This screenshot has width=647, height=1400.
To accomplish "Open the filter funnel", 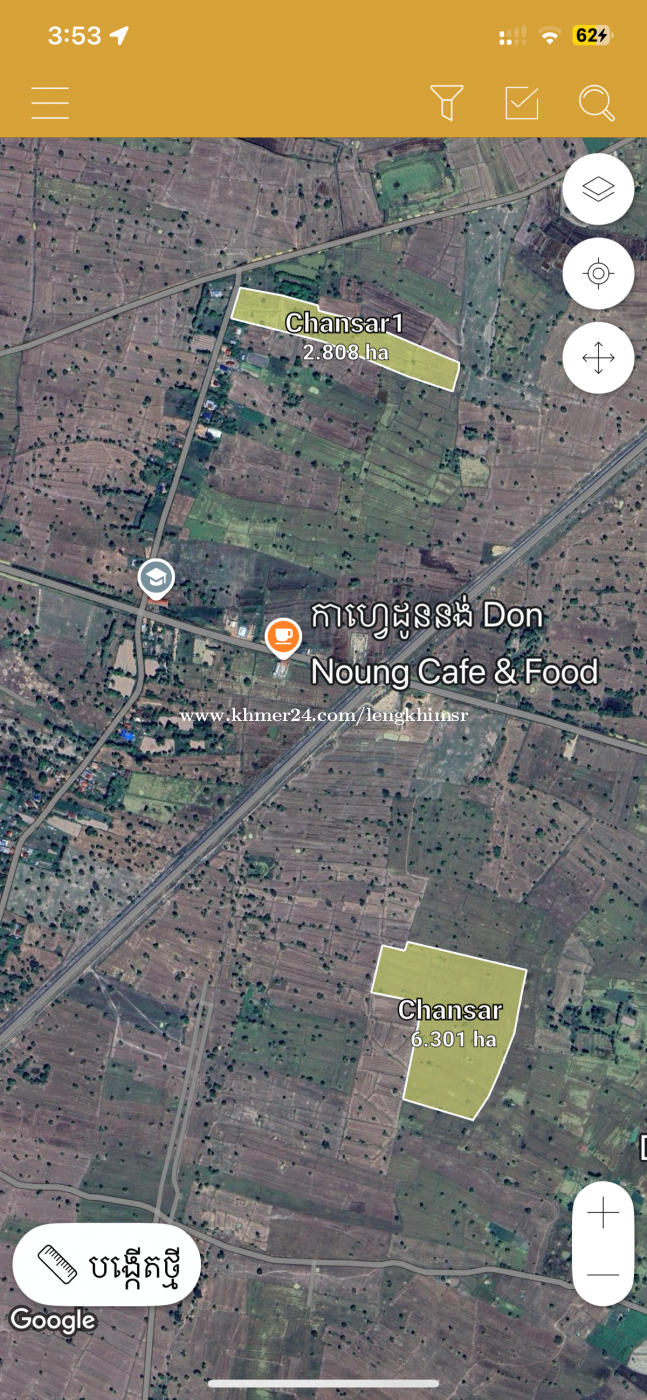I will pos(446,103).
